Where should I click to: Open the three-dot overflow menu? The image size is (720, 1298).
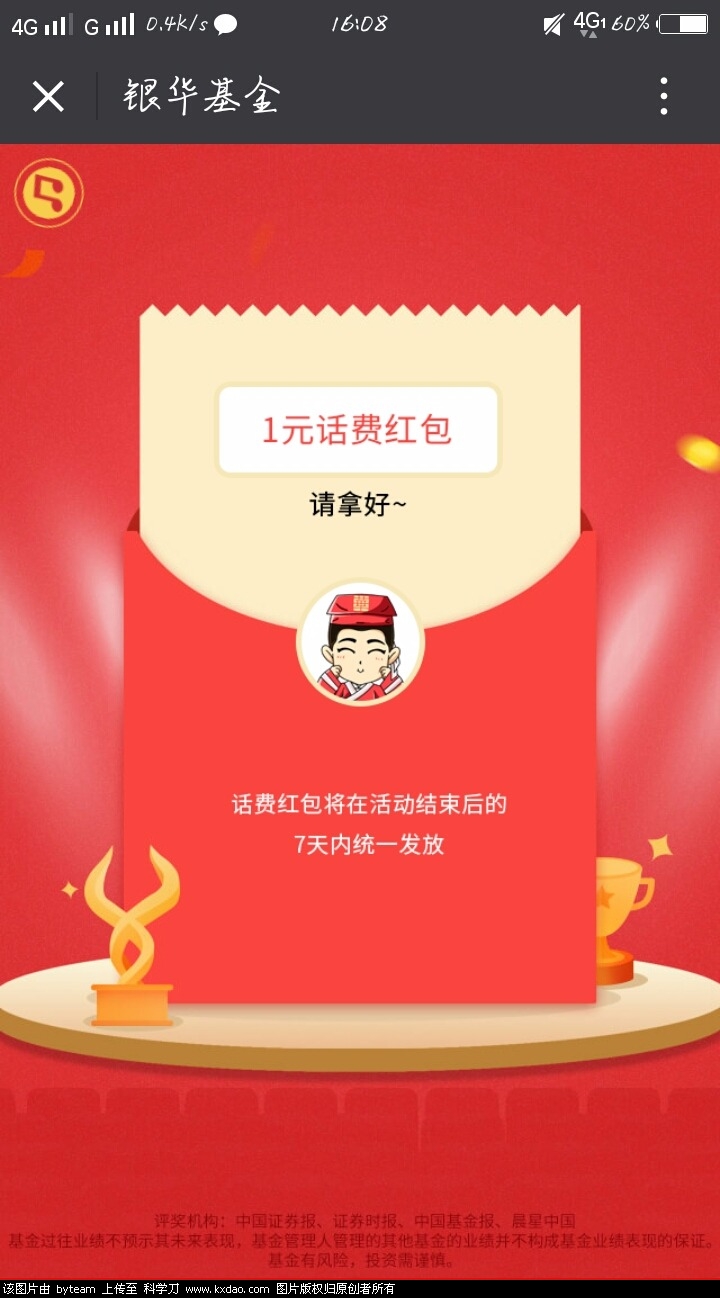tap(664, 97)
